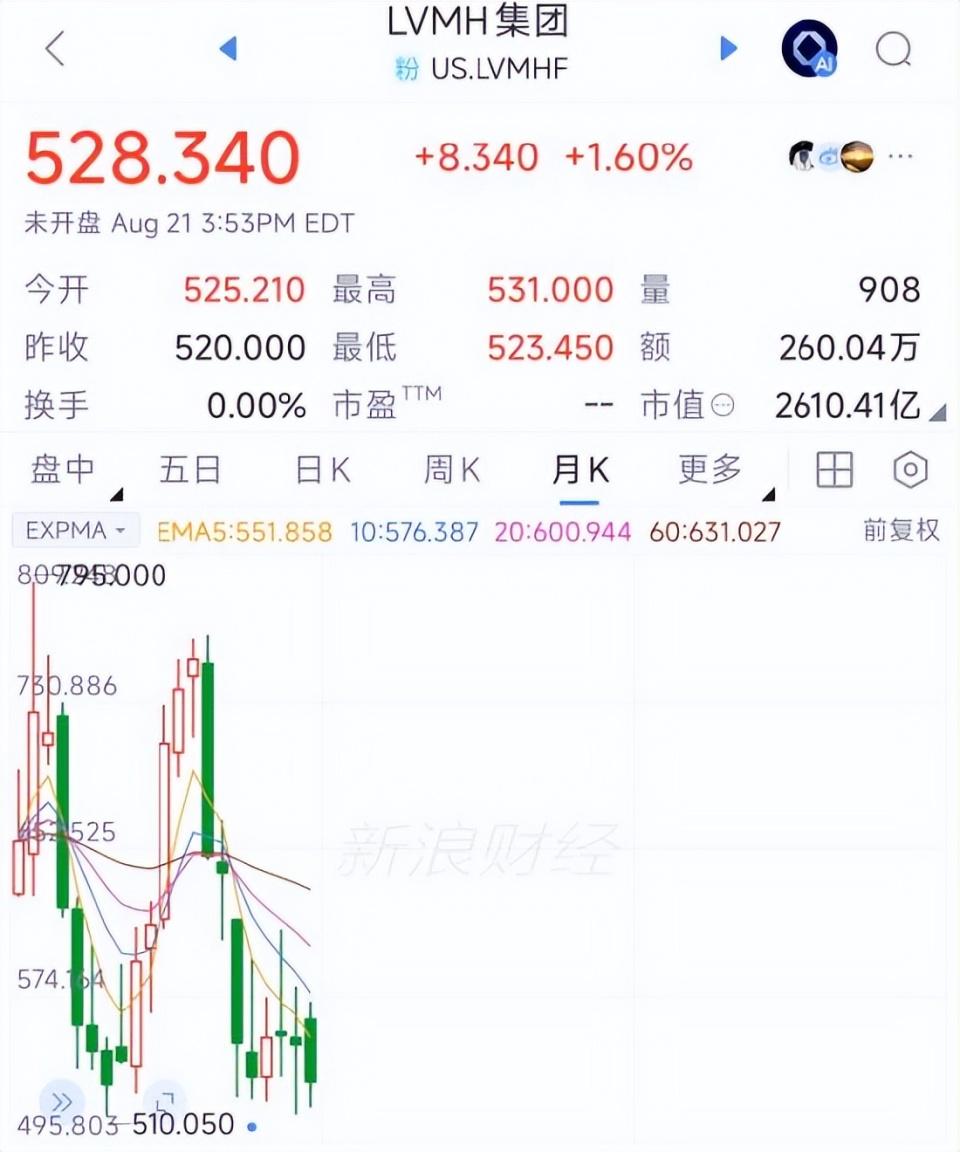Switch to the 周K chart tab
This screenshot has width=960, height=1152.
coord(451,469)
